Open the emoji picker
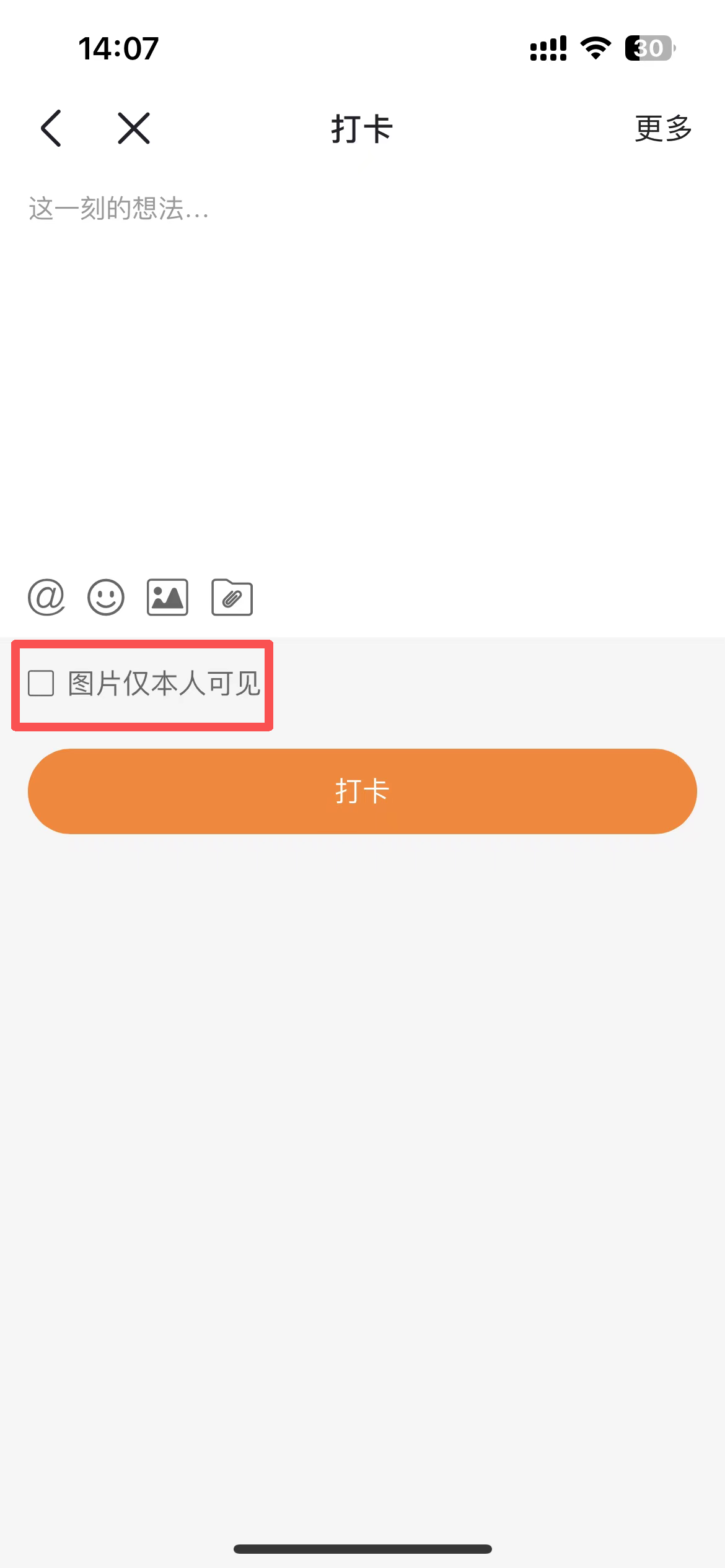 pyautogui.click(x=106, y=598)
